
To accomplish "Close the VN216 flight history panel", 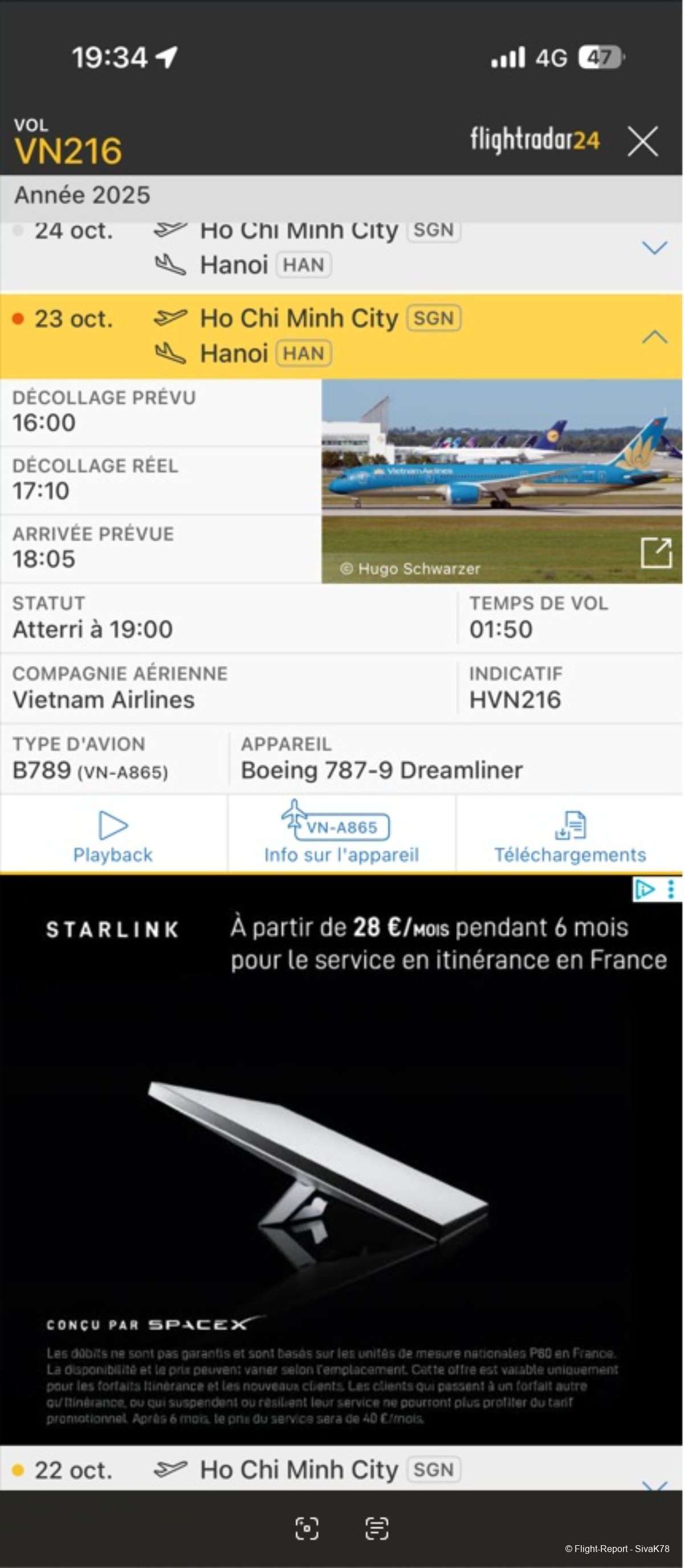I will coord(642,142).
